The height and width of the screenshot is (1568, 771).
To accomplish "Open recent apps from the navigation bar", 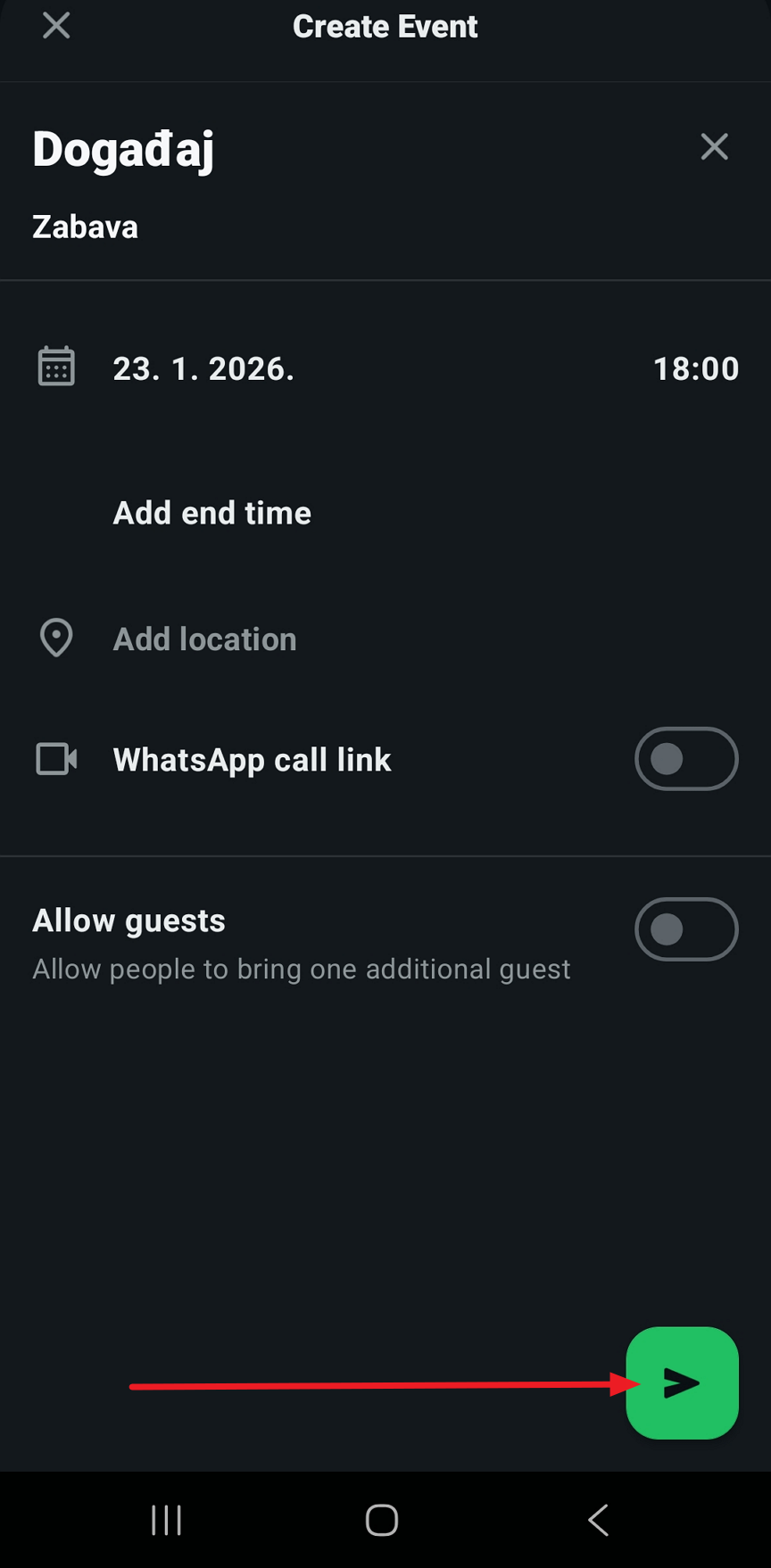I will tap(167, 1520).
